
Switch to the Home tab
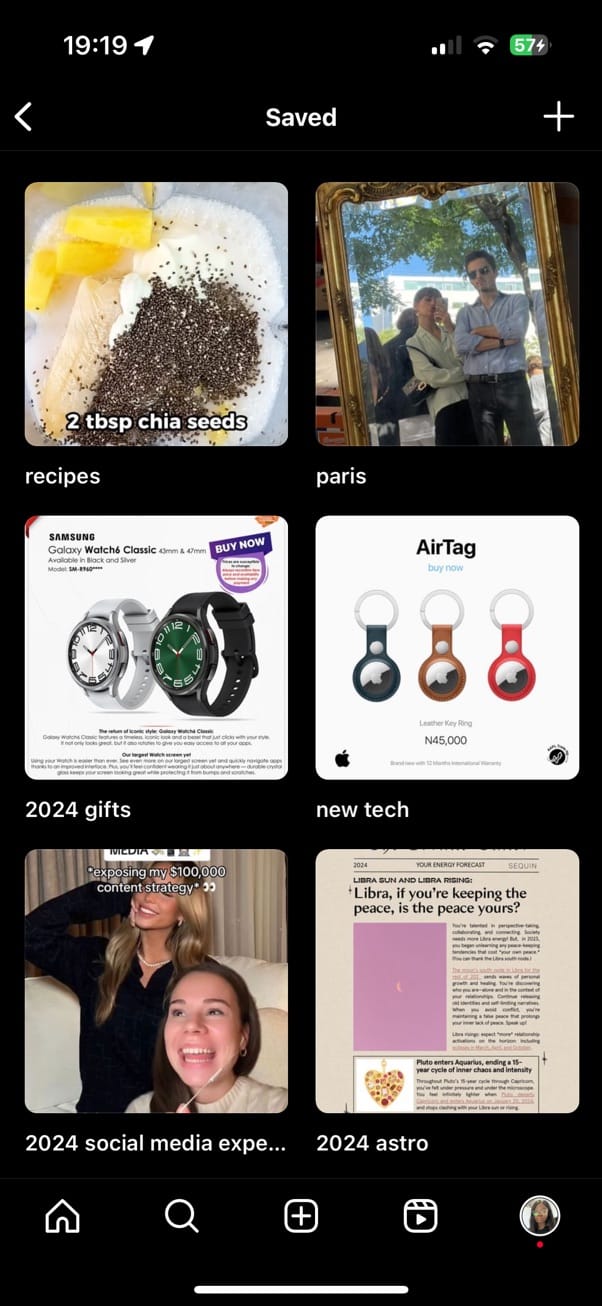pyautogui.click(x=62, y=1216)
